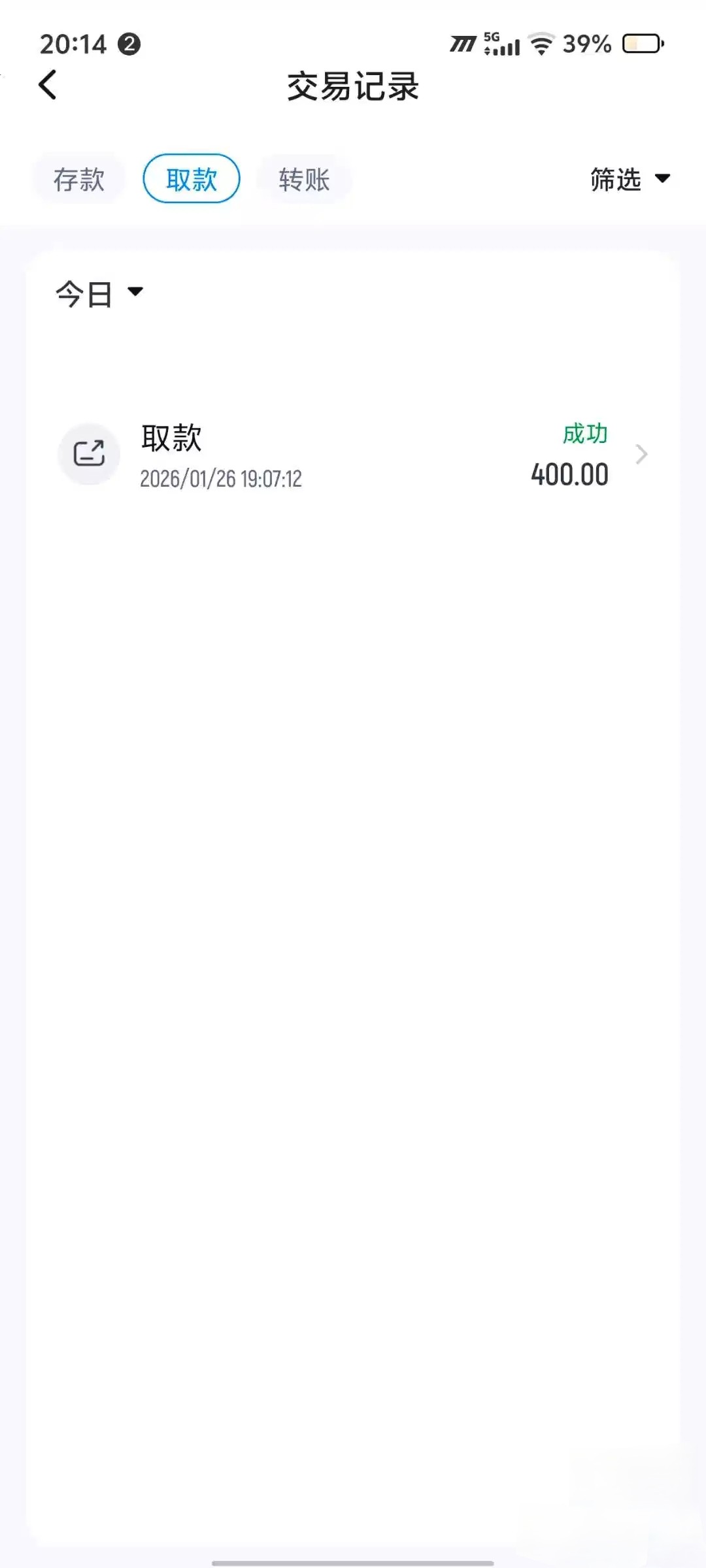Switch to the 转账 tab

[x=304, y=179]
